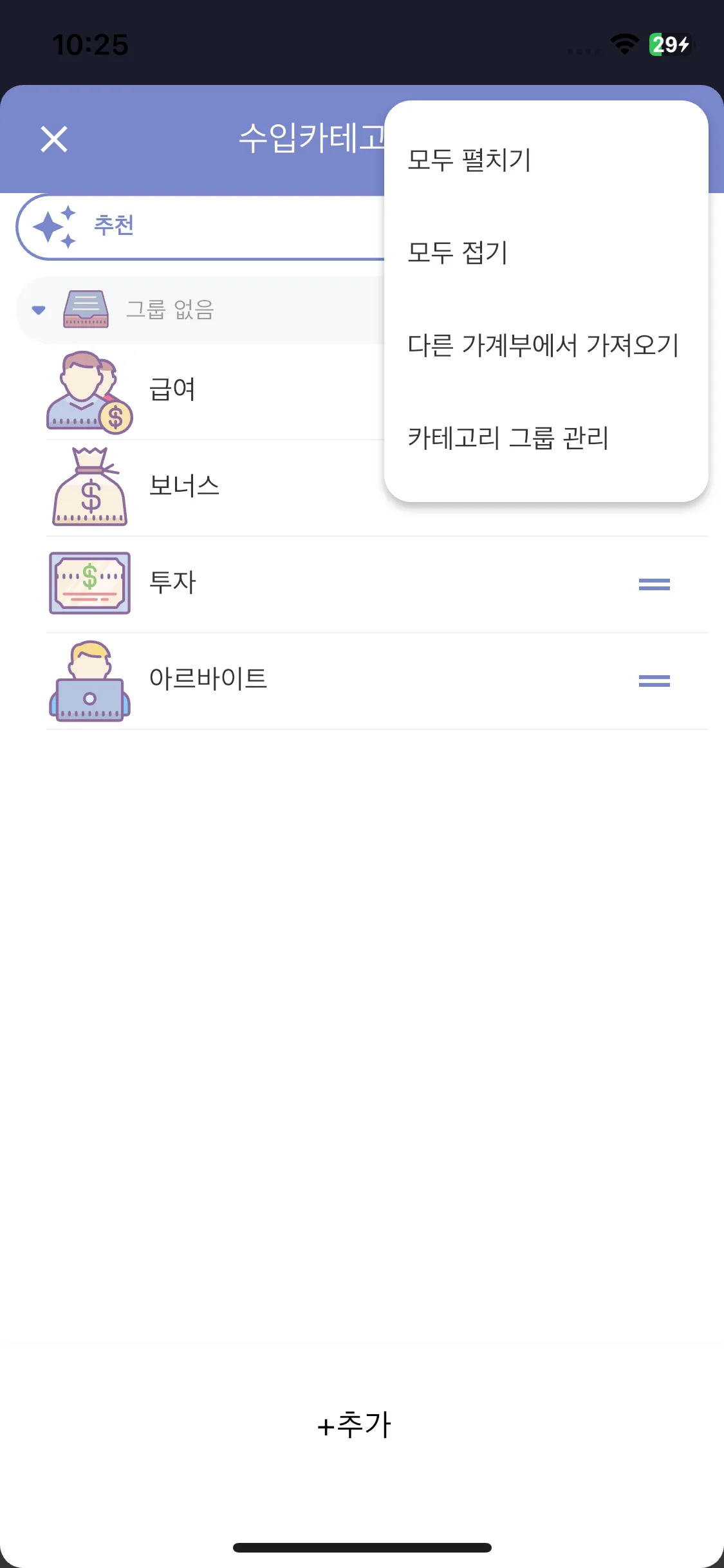Select the 보너스 category

coord(184,486)
